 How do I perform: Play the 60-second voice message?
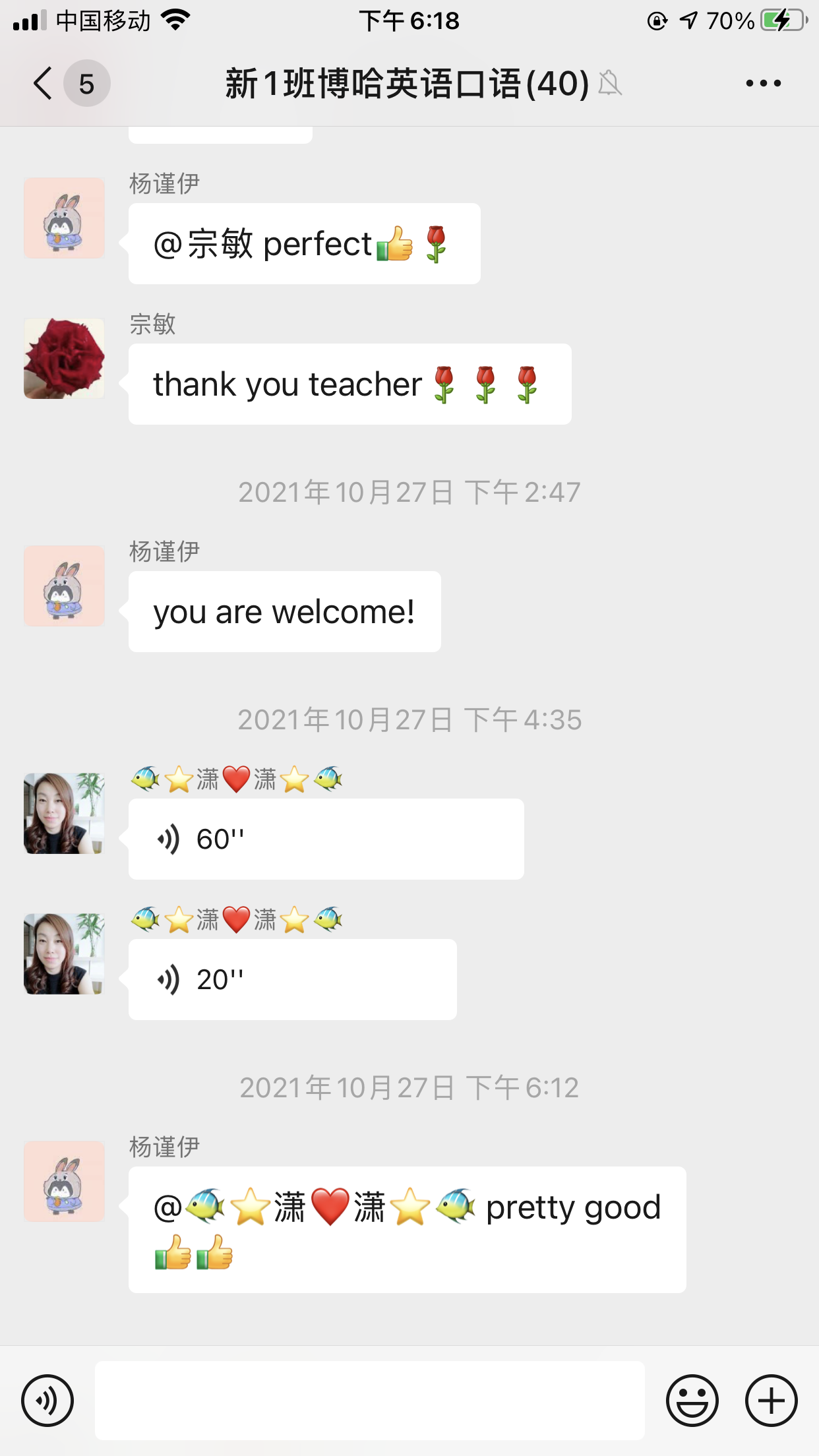(326, 839)
